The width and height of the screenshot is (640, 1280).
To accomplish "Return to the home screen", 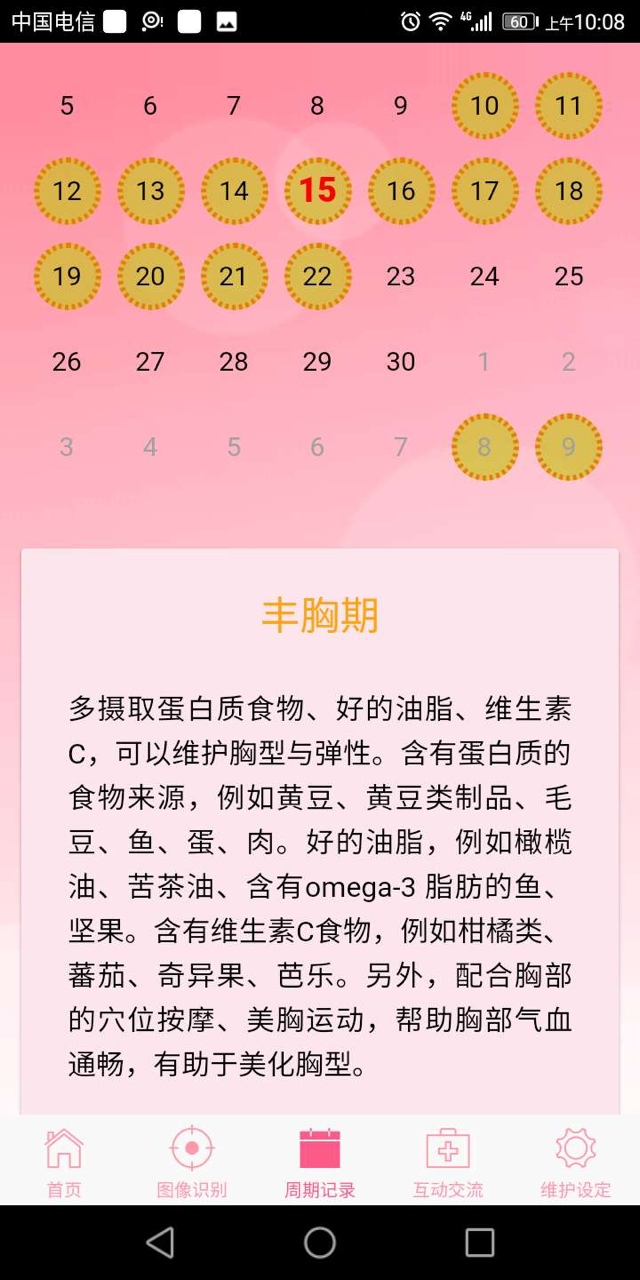I will tap(320, 1242).
